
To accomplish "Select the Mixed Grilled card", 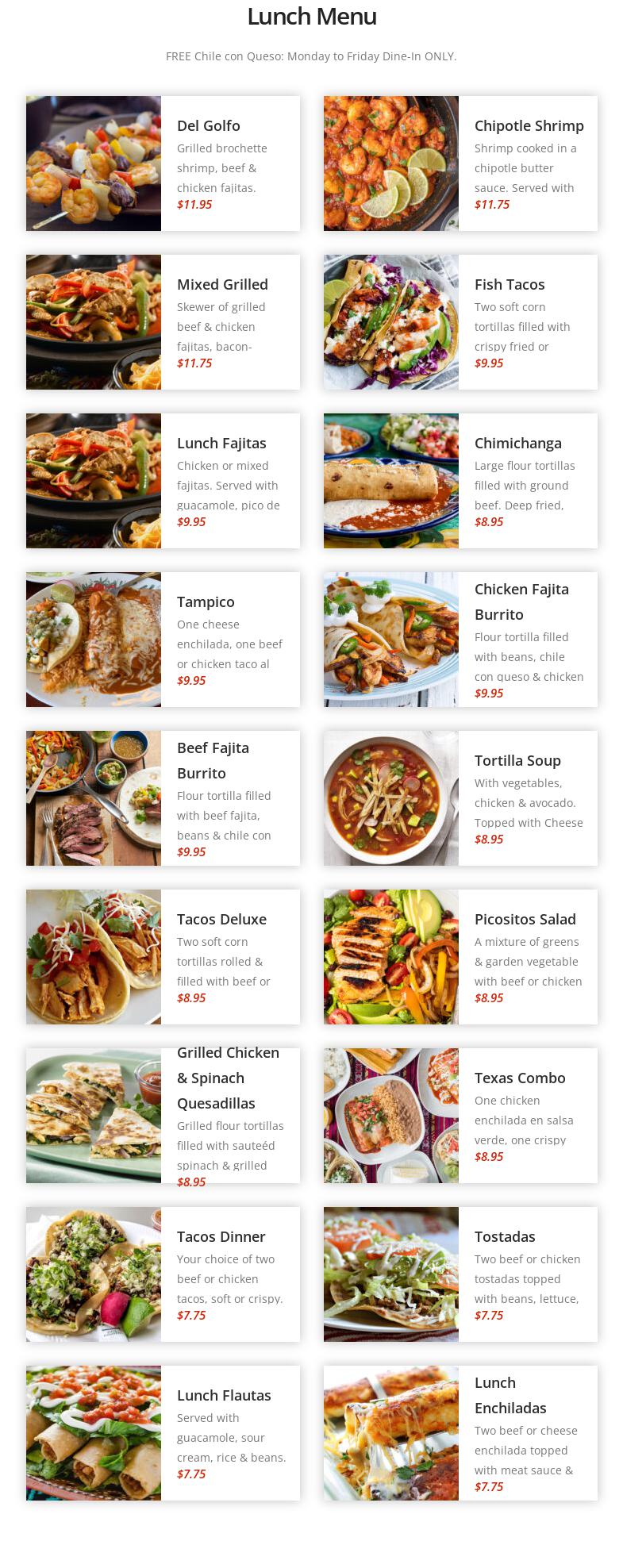I will point(222,285).
